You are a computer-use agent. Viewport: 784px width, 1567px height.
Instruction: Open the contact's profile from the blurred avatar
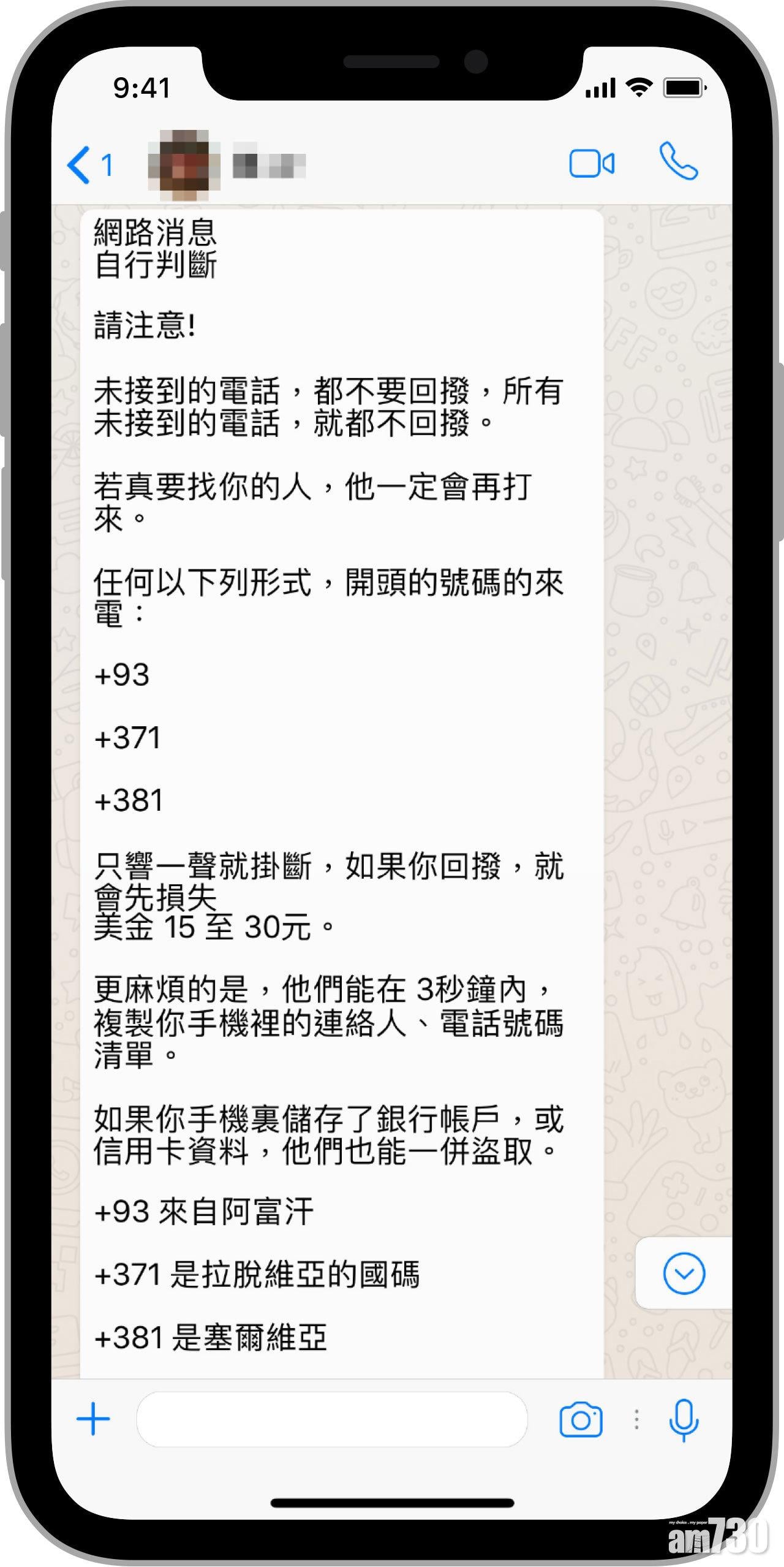[184, 165]
